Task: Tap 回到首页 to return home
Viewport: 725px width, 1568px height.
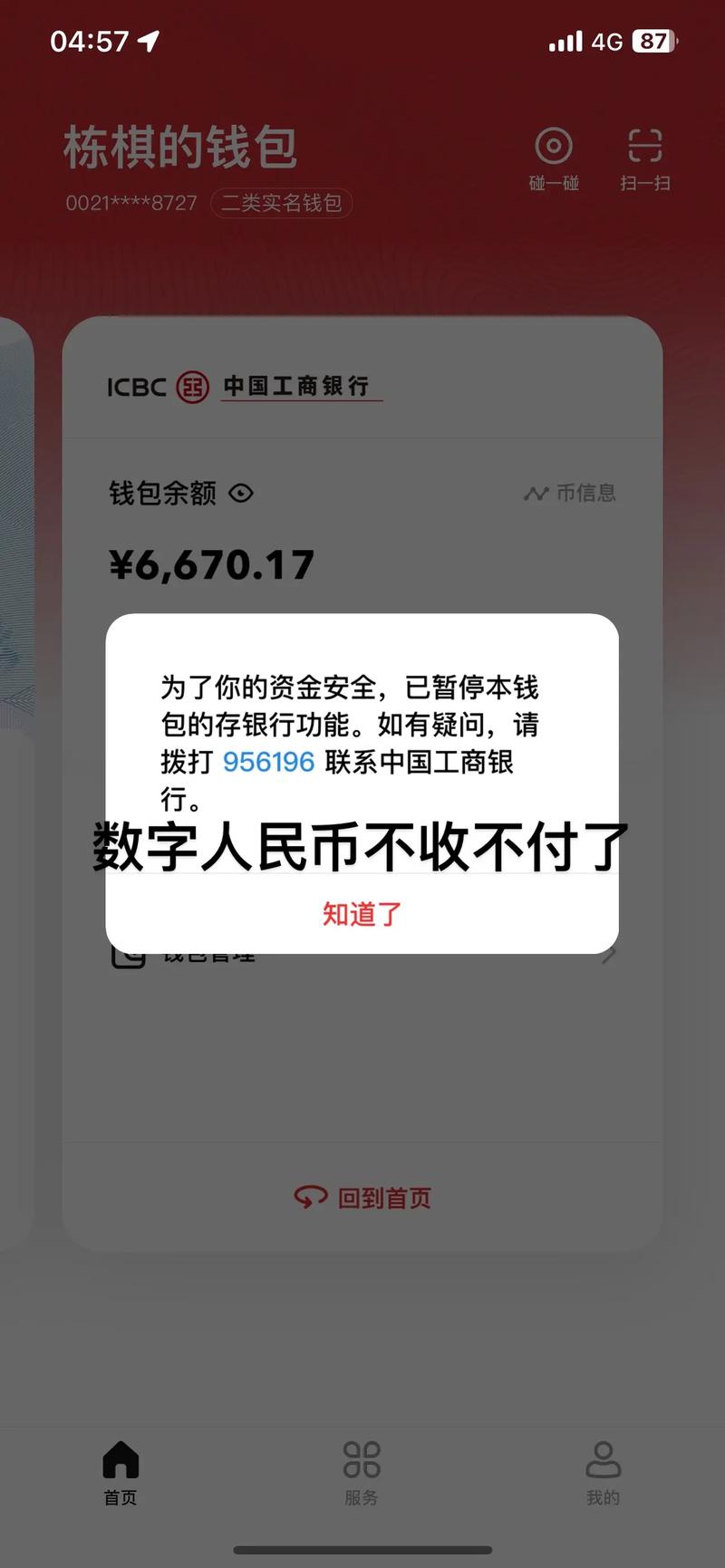Action: pyautogui.click(x=362, y=1198)
